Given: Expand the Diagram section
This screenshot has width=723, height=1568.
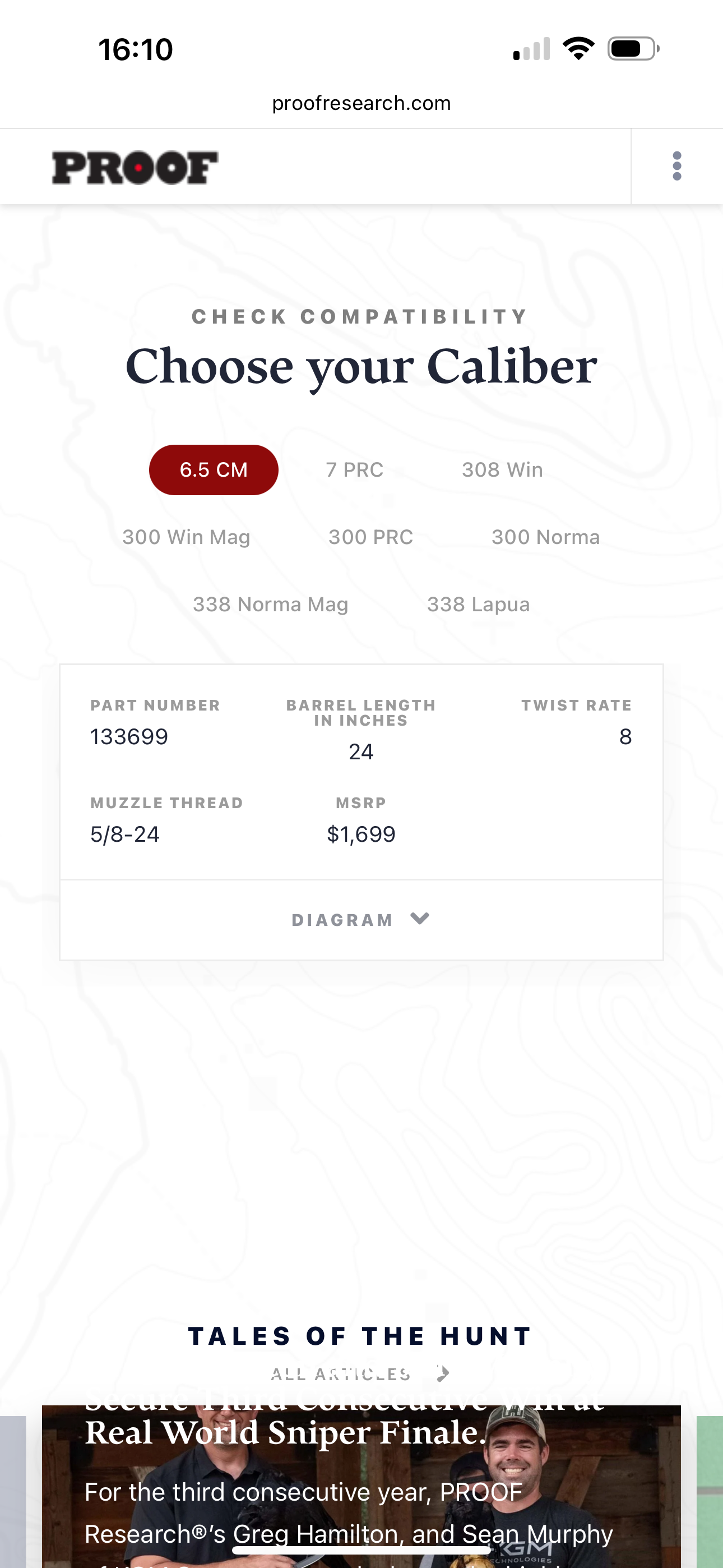Looking at the screenshot, I should click(361, 920).
